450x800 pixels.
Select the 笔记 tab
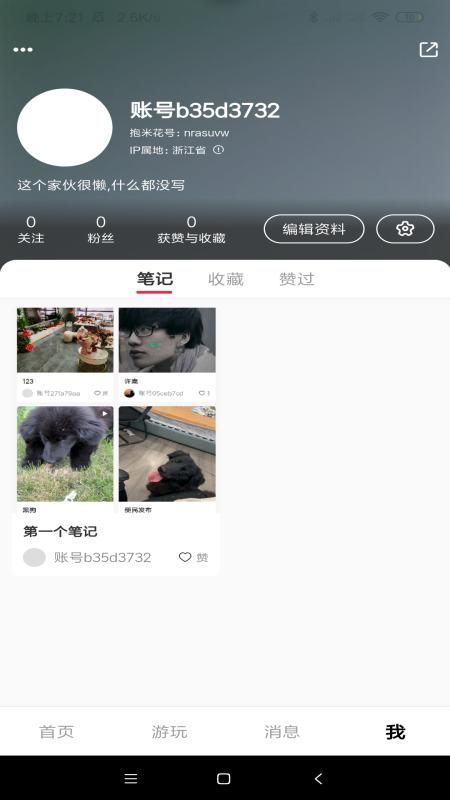point(155,280)
